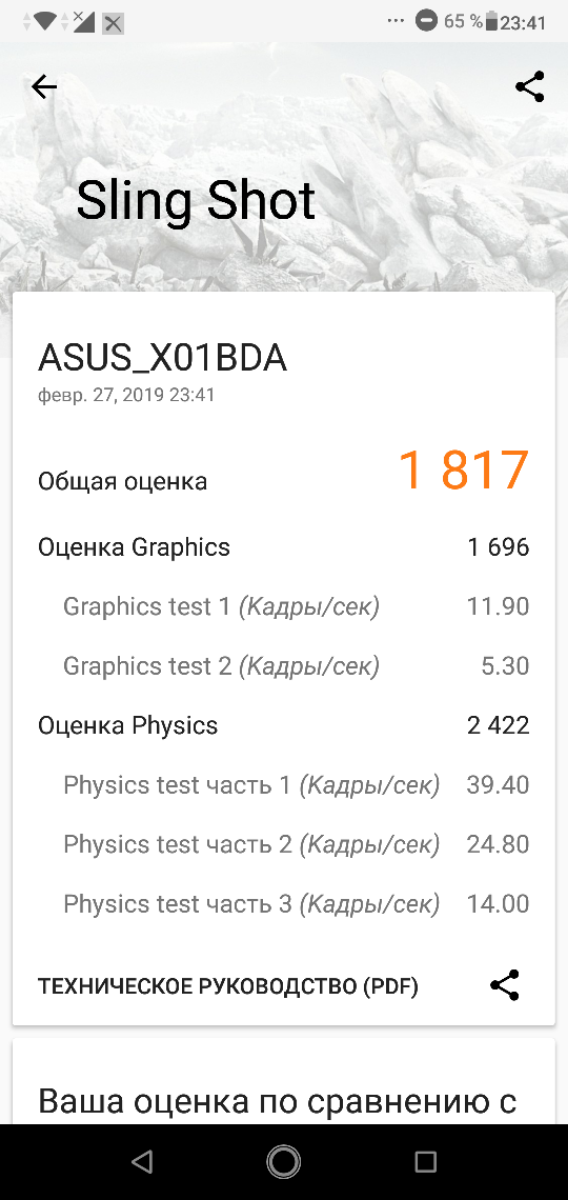Open recent apps from navigation bar
This screenshot has height=1200, width=568.
[x=426, y=1161]
